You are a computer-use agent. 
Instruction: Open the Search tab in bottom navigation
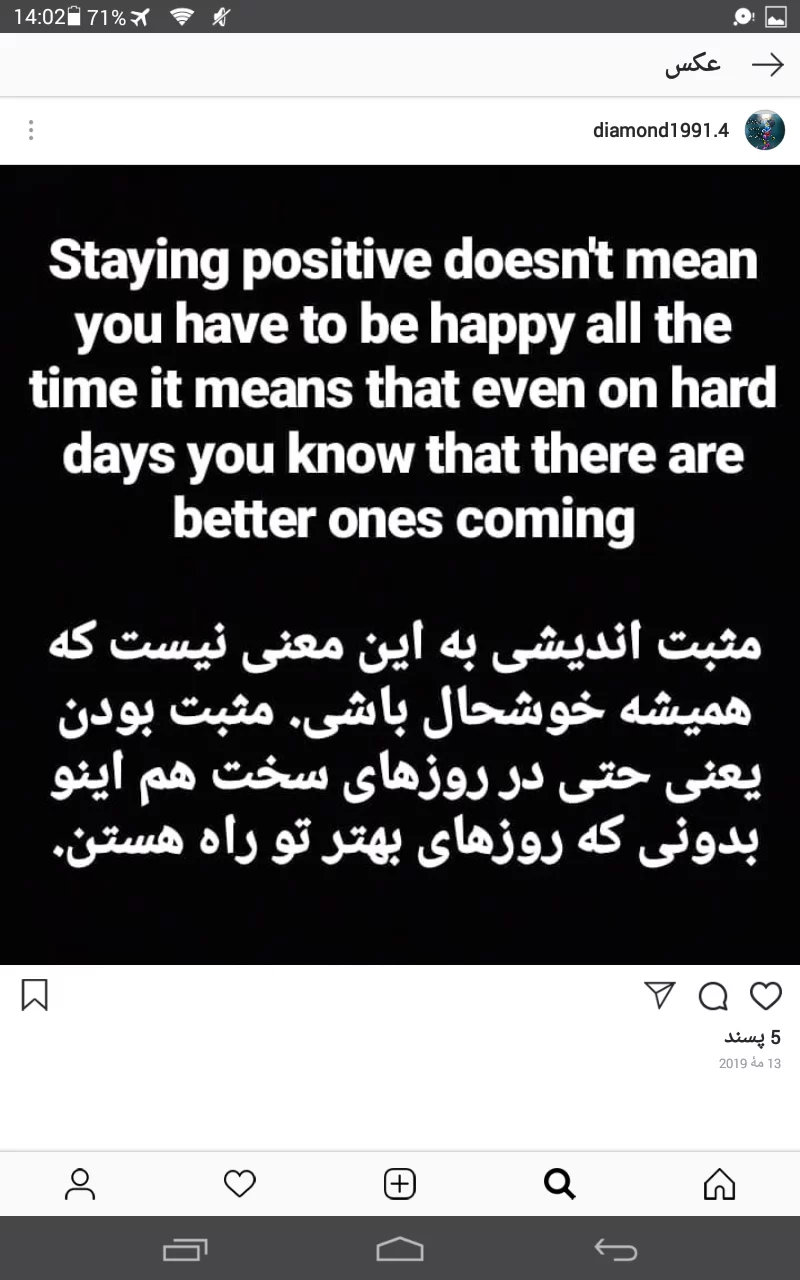click(558, 1183)
